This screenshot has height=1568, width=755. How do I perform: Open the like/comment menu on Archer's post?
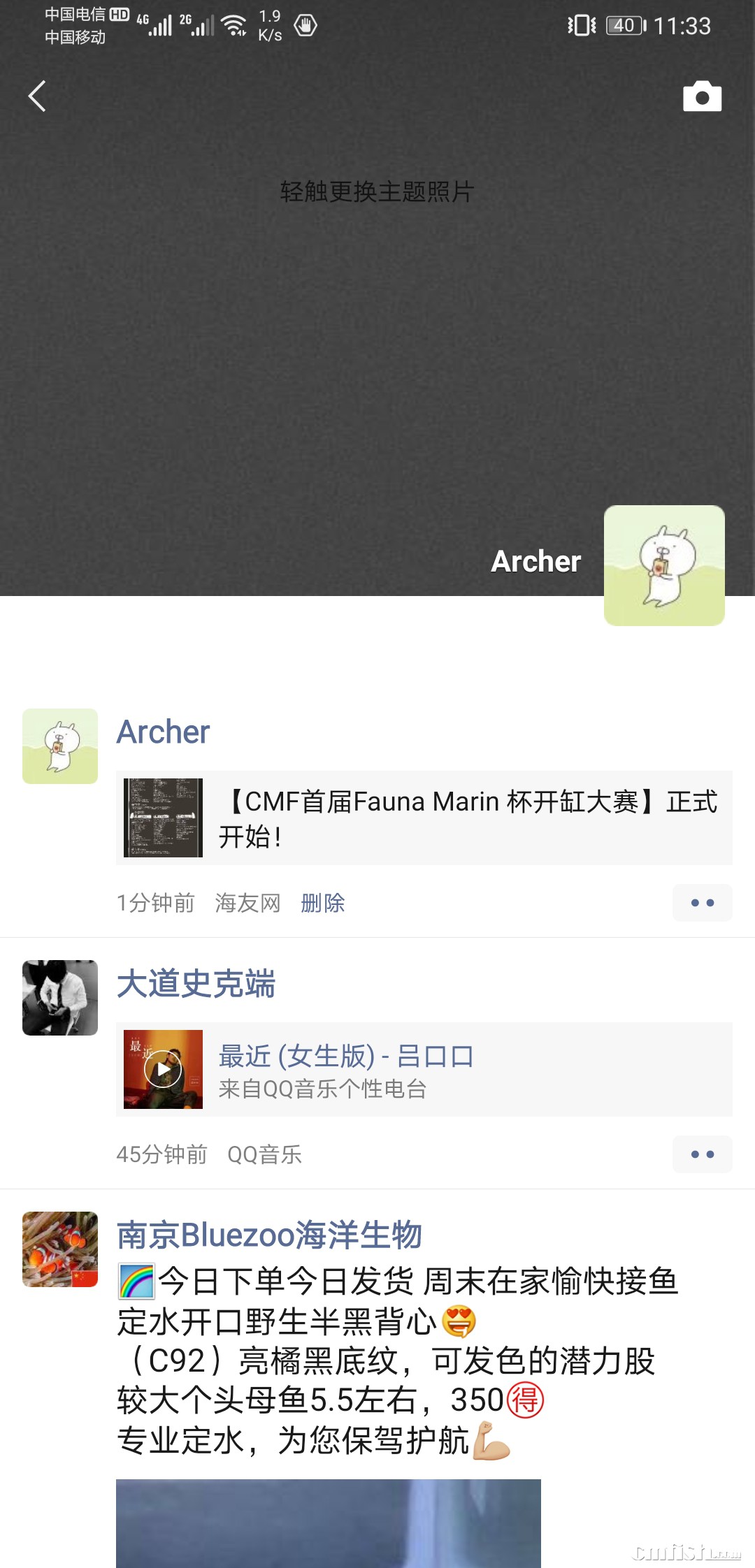point(702,903)
